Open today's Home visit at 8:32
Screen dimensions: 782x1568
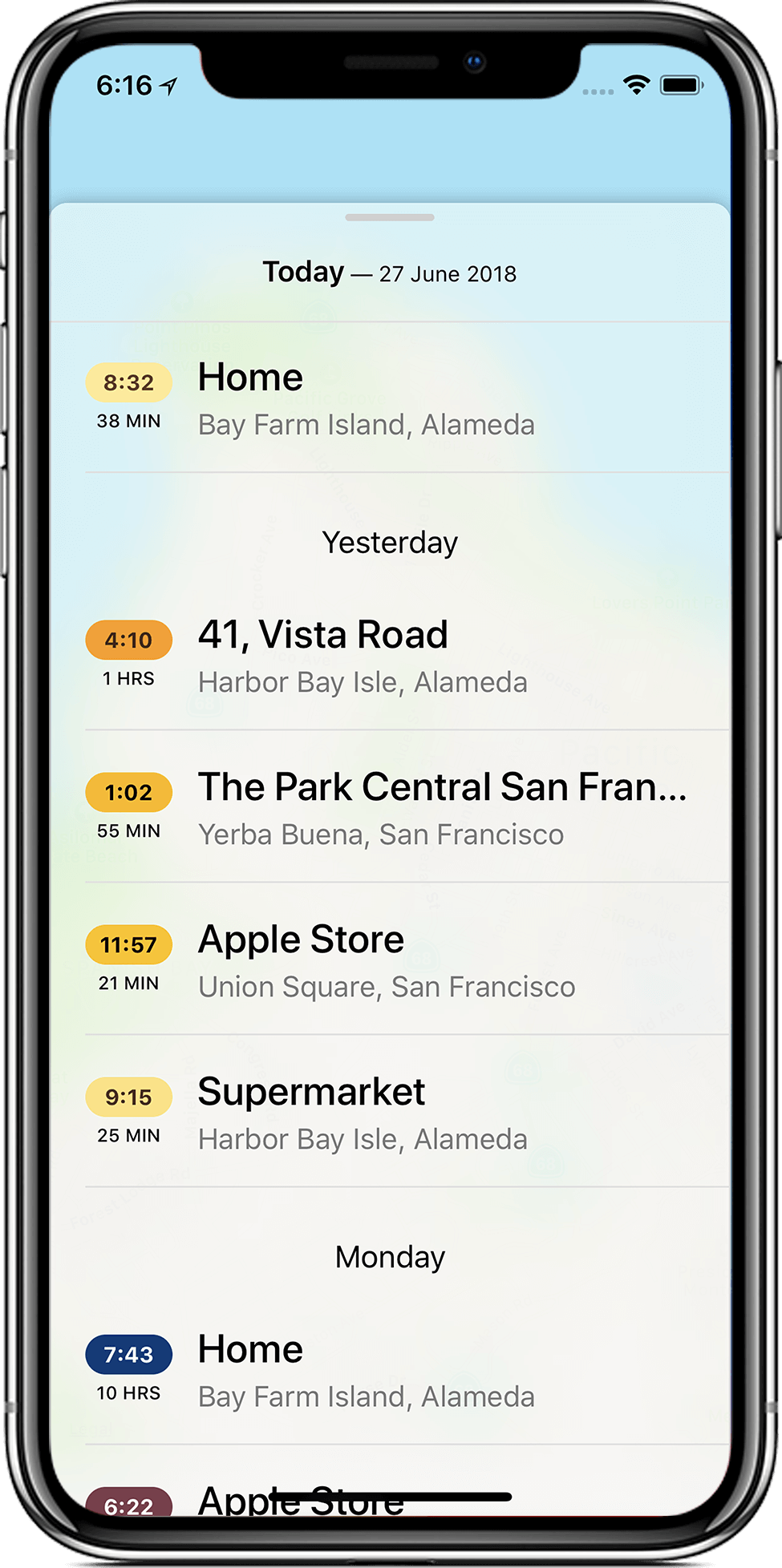click(x=391, y=398)
